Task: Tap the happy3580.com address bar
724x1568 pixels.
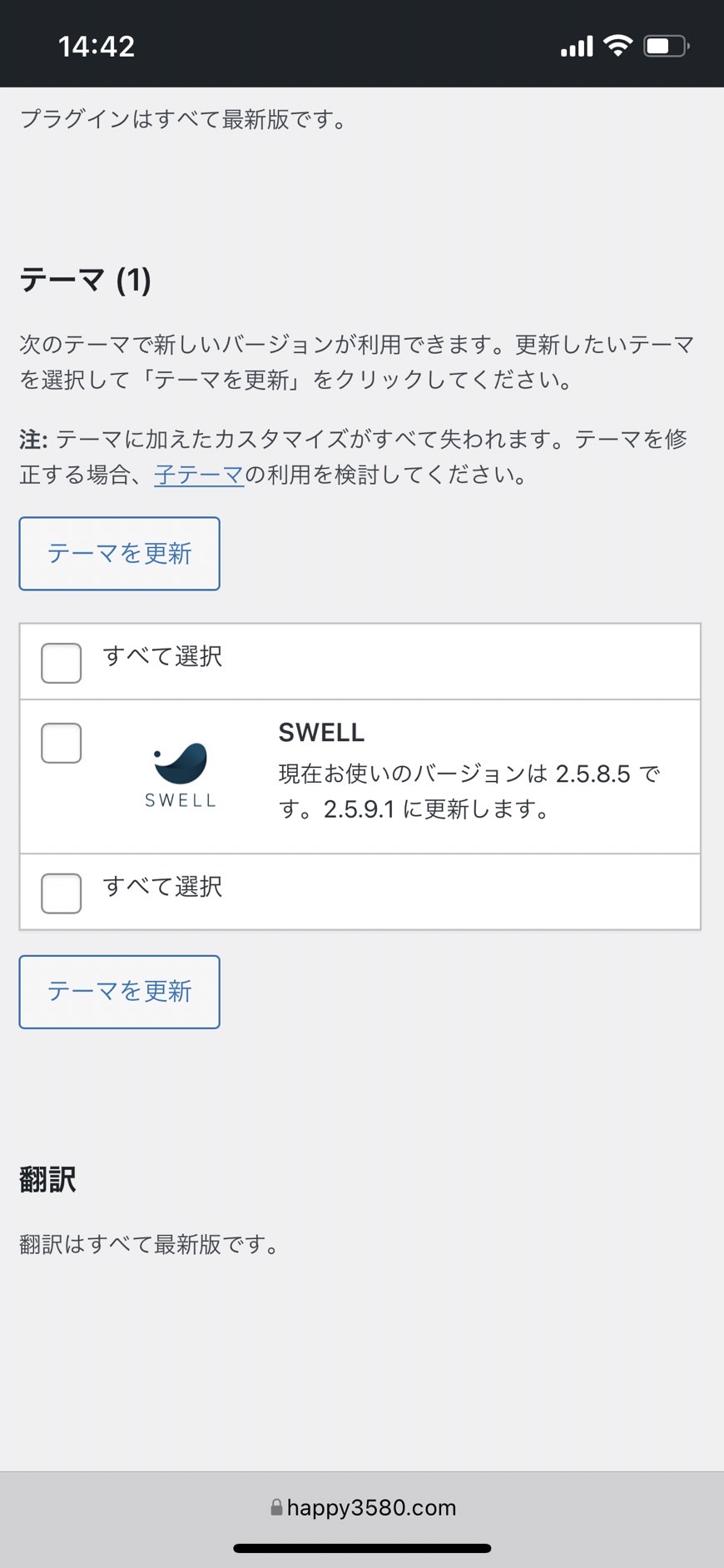Action: pos(363,1507)
